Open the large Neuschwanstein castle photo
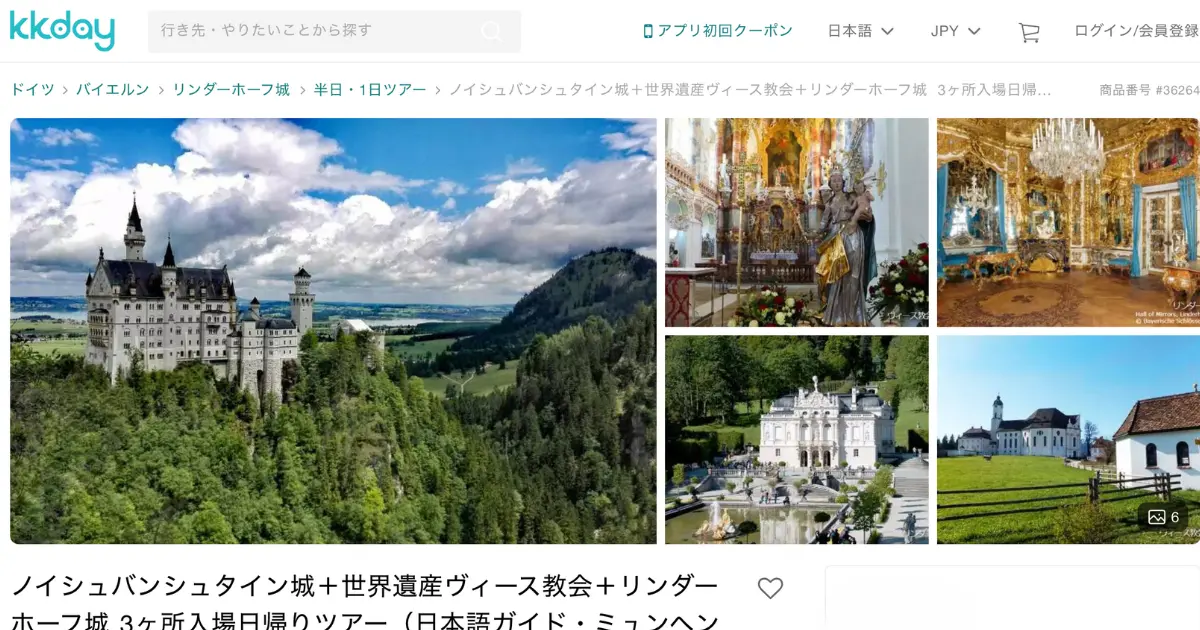This screenshot has height=630, width=1200. 333,331
